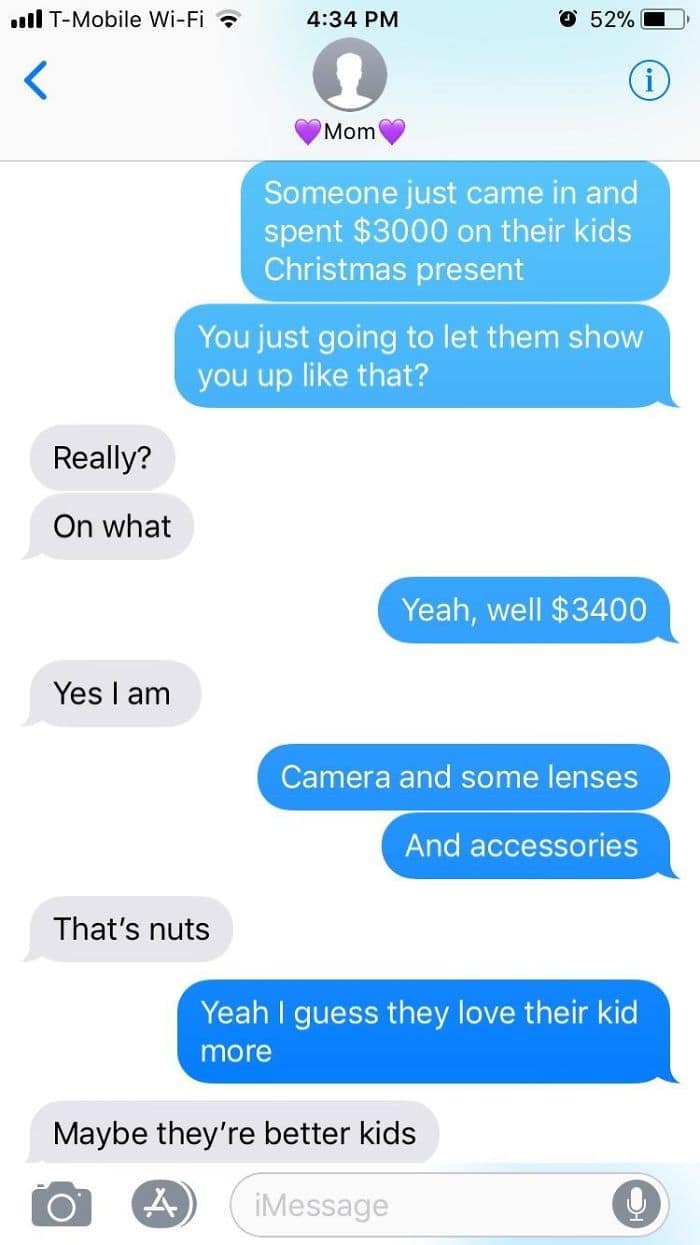700x1245 pixels.
Task: Tap the iMessage text field
Action: click(x=420, y=1204)
